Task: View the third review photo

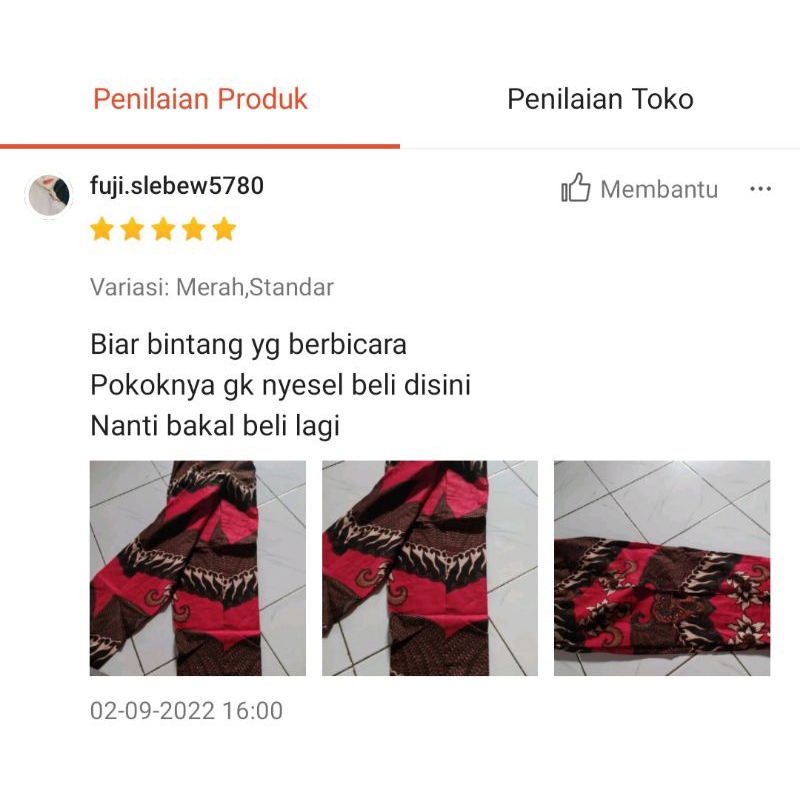Action: [662, 568]
